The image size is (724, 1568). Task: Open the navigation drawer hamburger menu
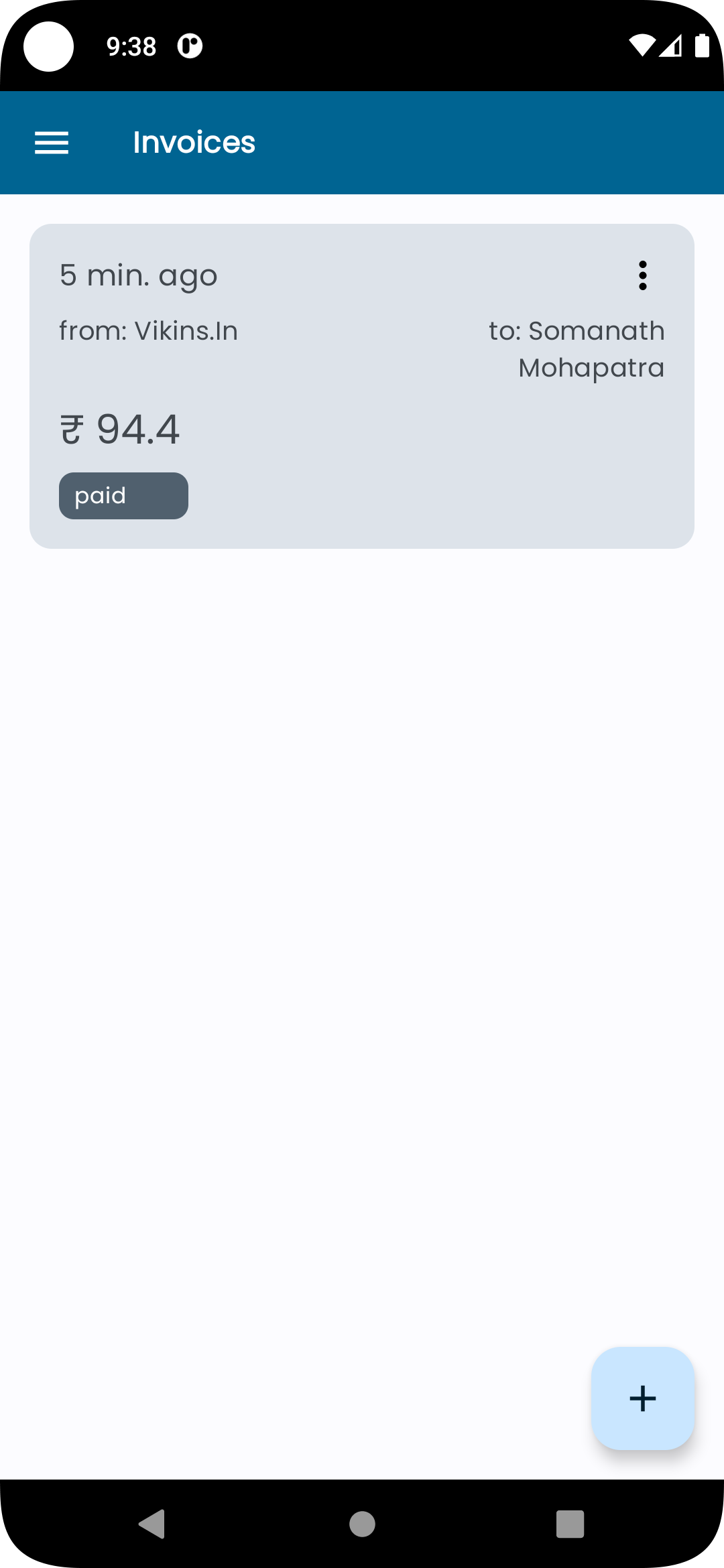coord(51,142)
